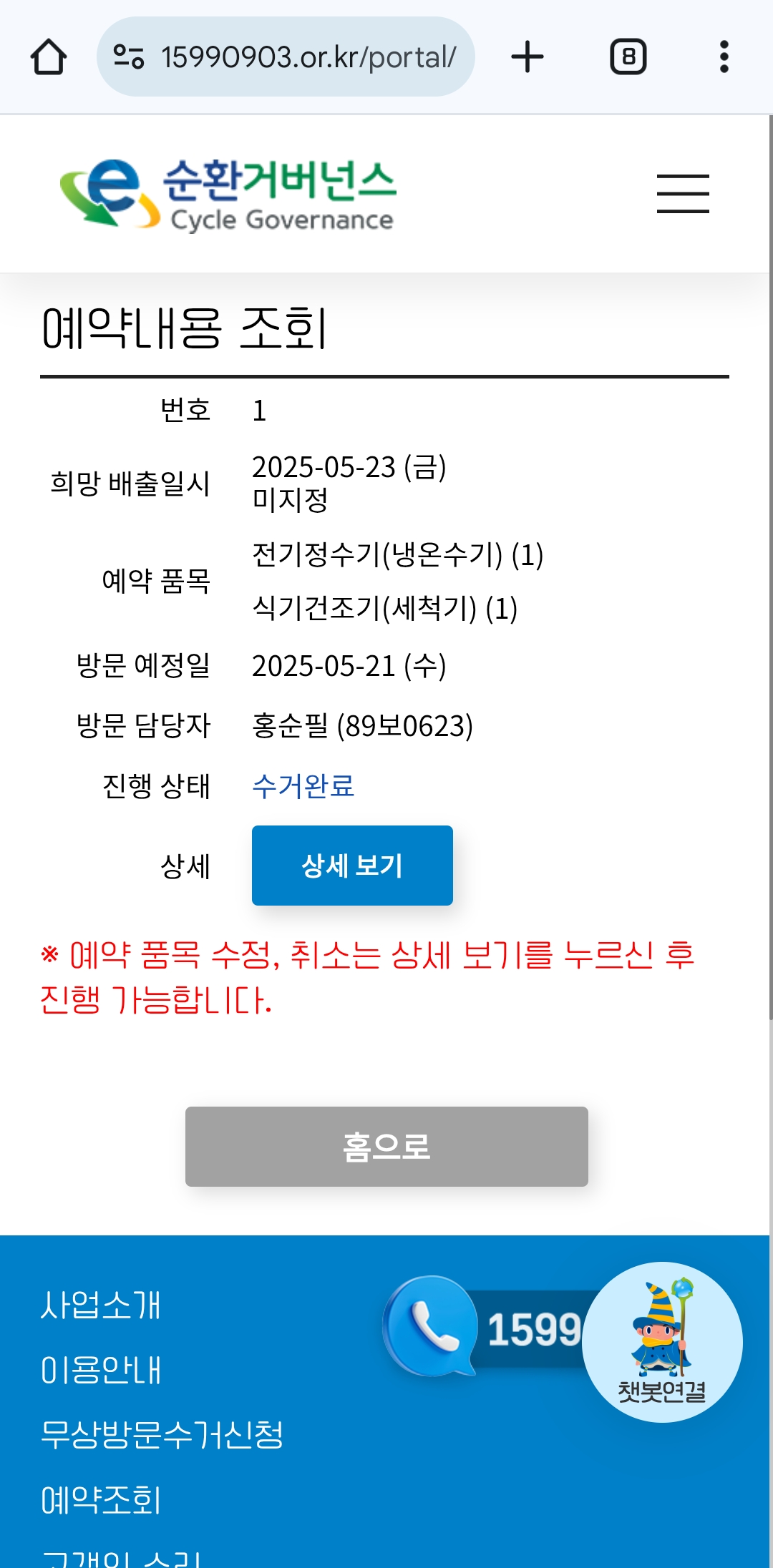Open the 이용안내 footer link
Image resolution: width=773 pixels, height=1568 pixels.
[x=101, y=1370]
